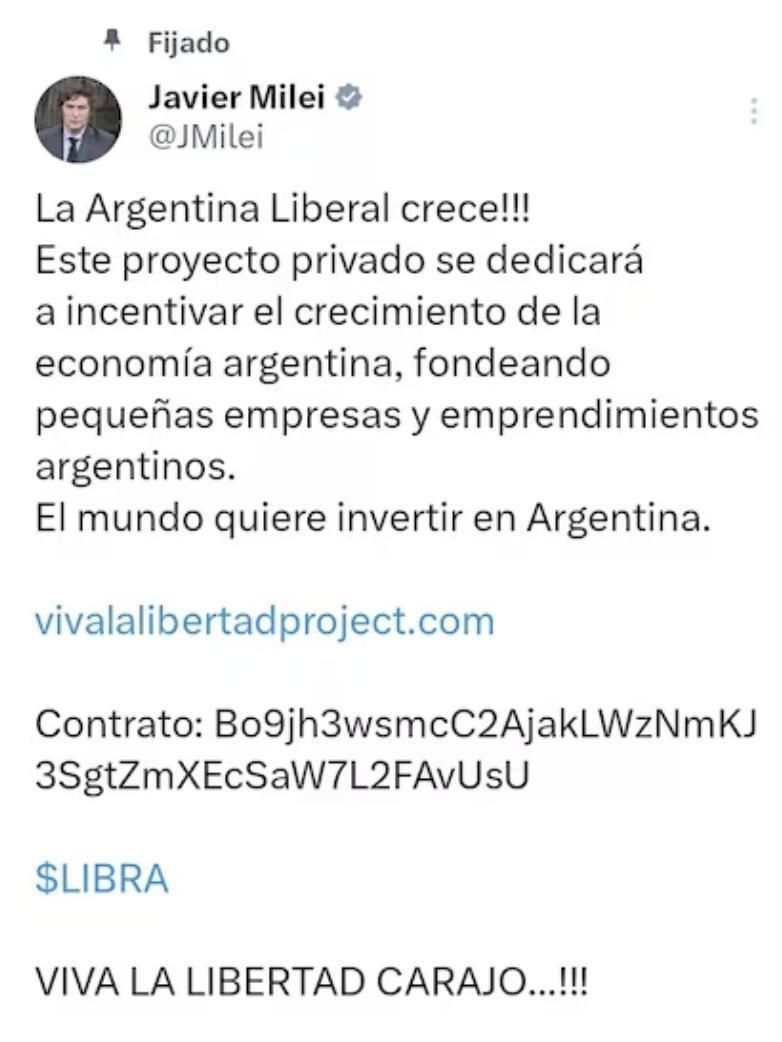Select the thumbtack pinned-post indicator
The height and width of the screenshot is (1042, 782).
pyautogui.click(x=113, y=40)
